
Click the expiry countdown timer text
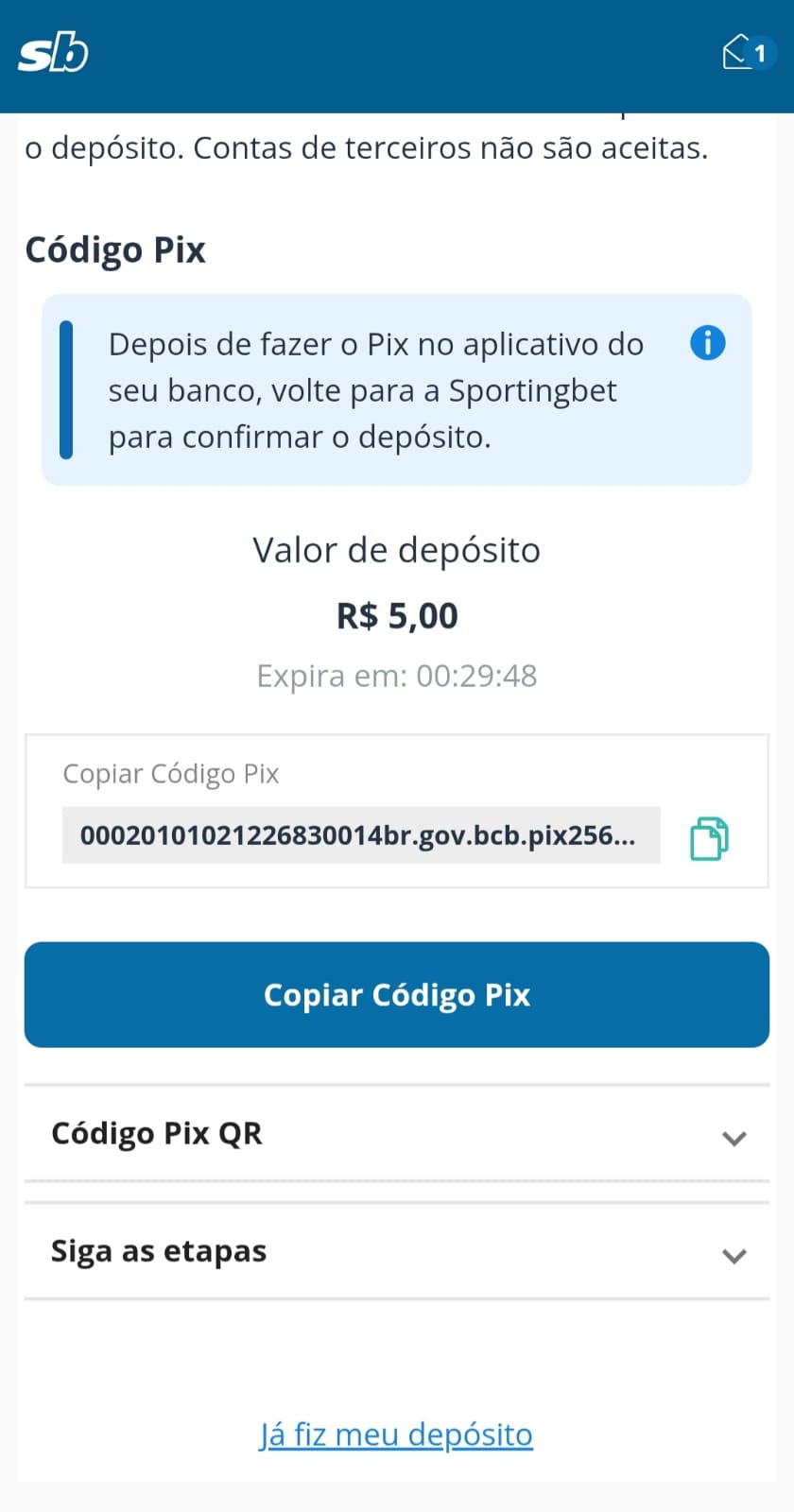(x=396, y=675)
